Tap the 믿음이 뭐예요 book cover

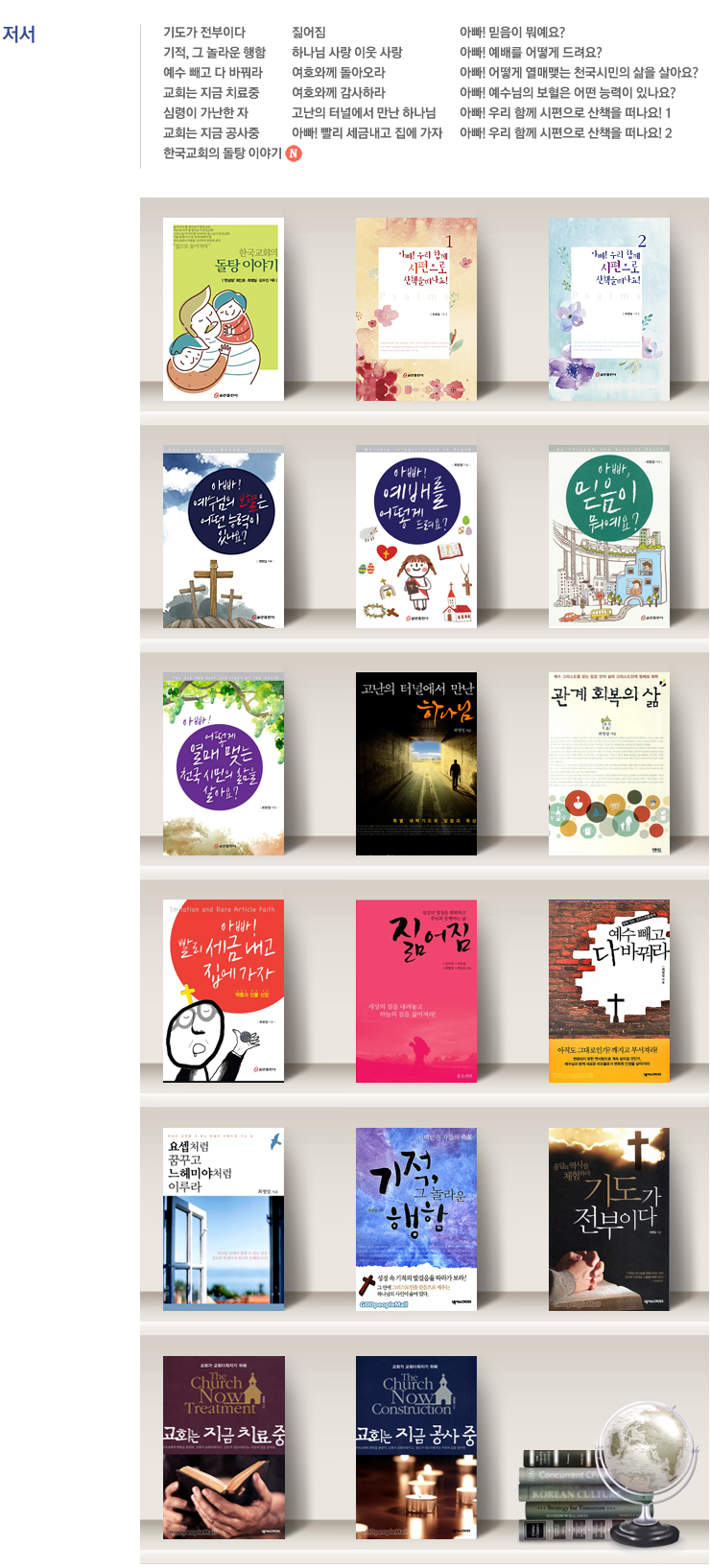pyautogui.click(x=609, y=537)
